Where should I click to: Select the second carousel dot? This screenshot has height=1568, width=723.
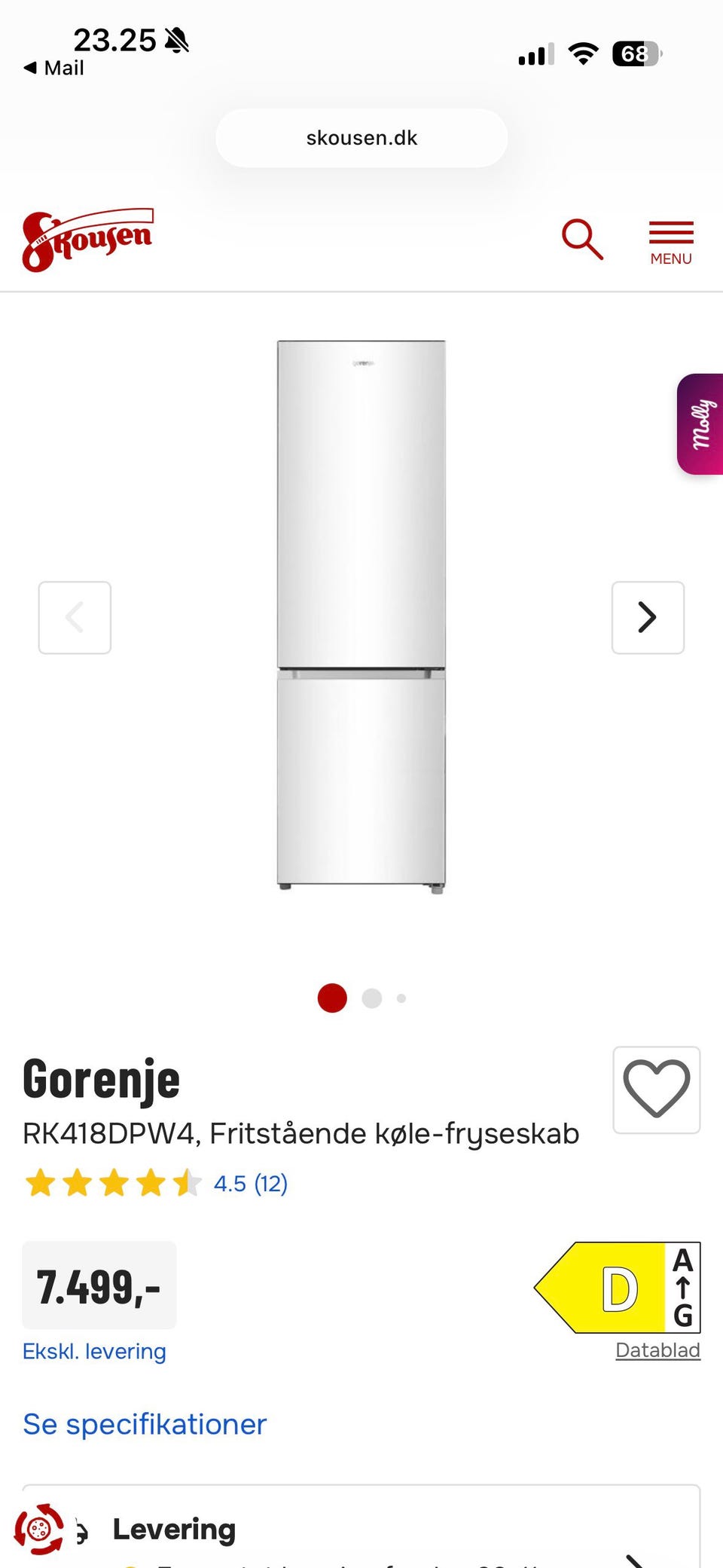pos(371,998)
